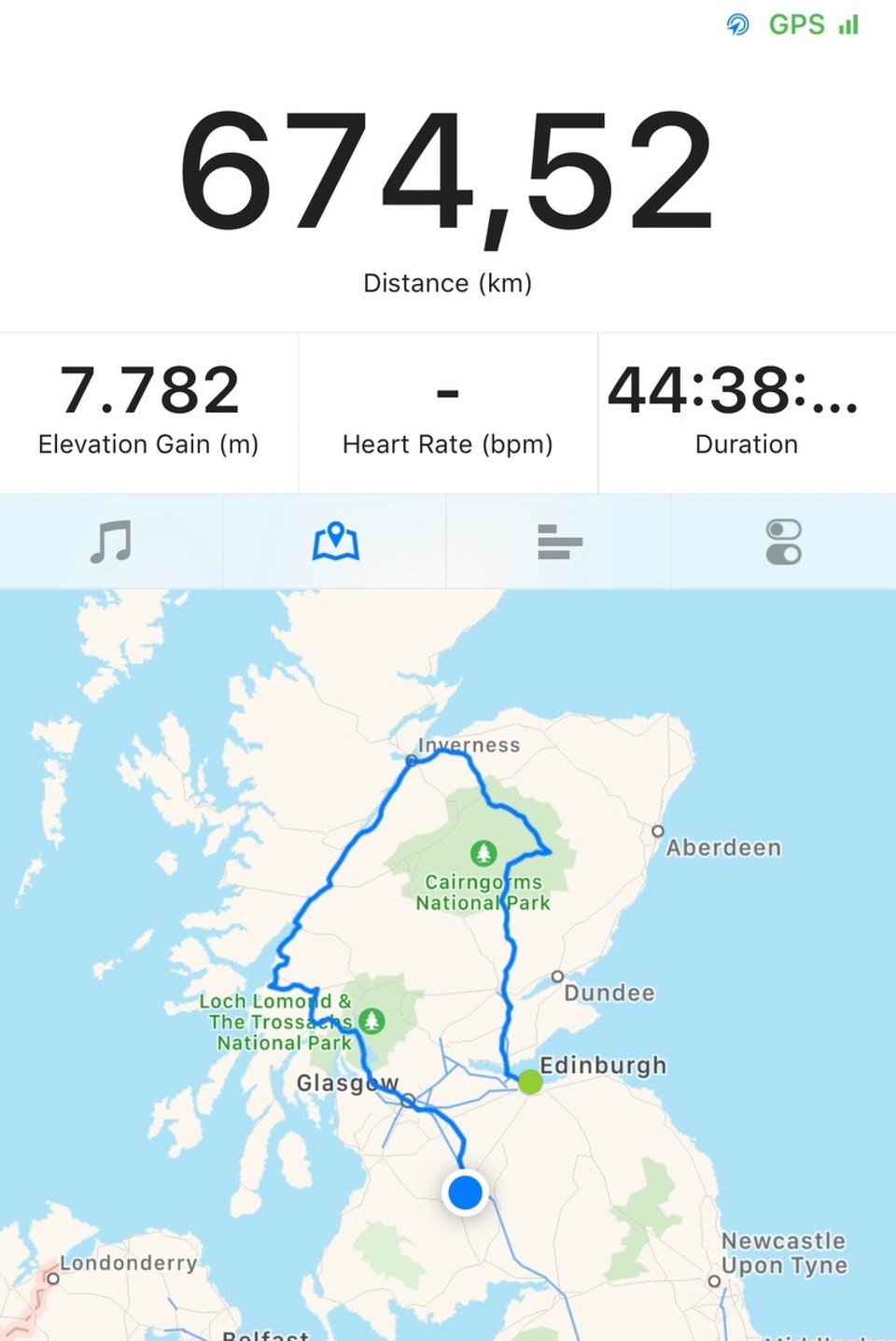
Task: Tap the Distance (km) tile
Action: click(447, 196)
